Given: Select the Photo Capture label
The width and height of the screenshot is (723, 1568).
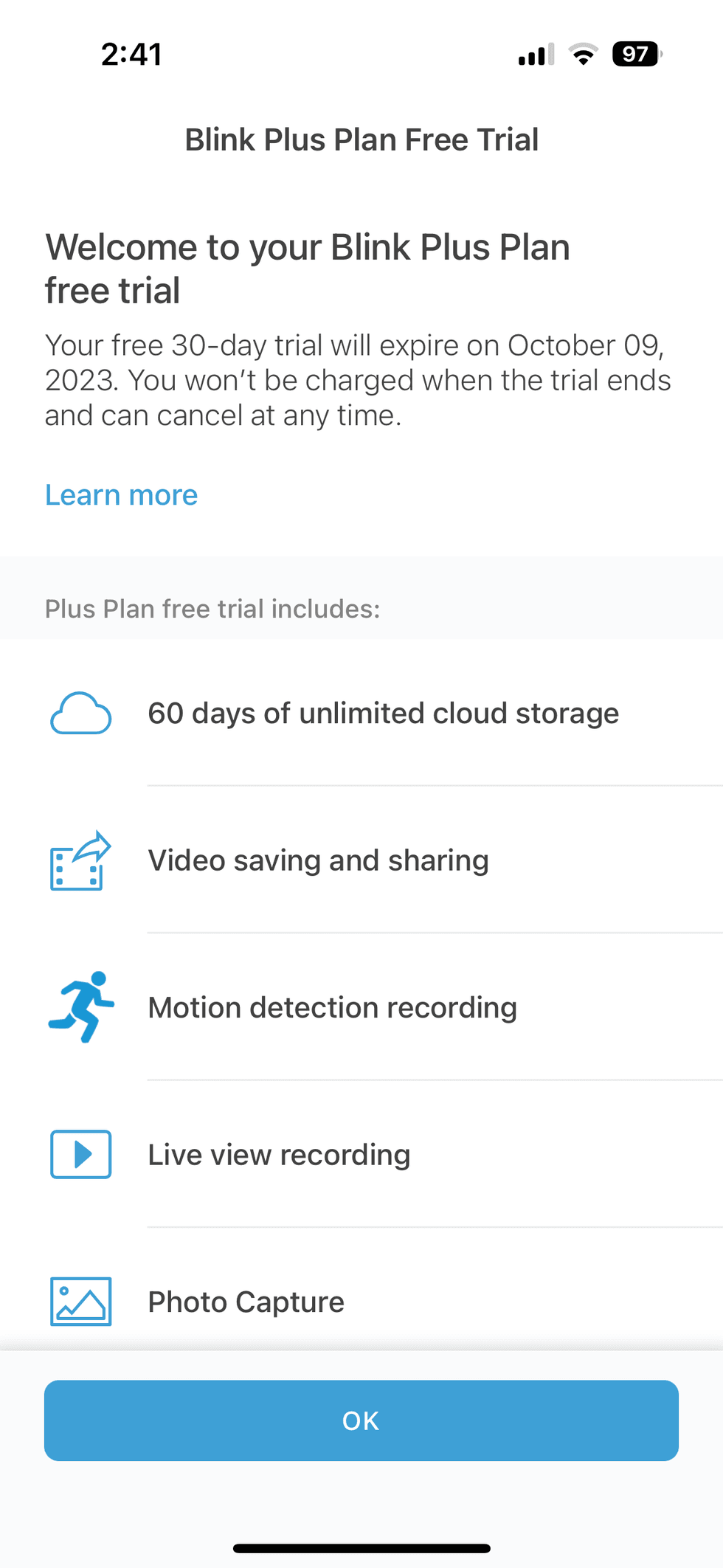Looking at the screenshot, I should (x=246, y=1301).
